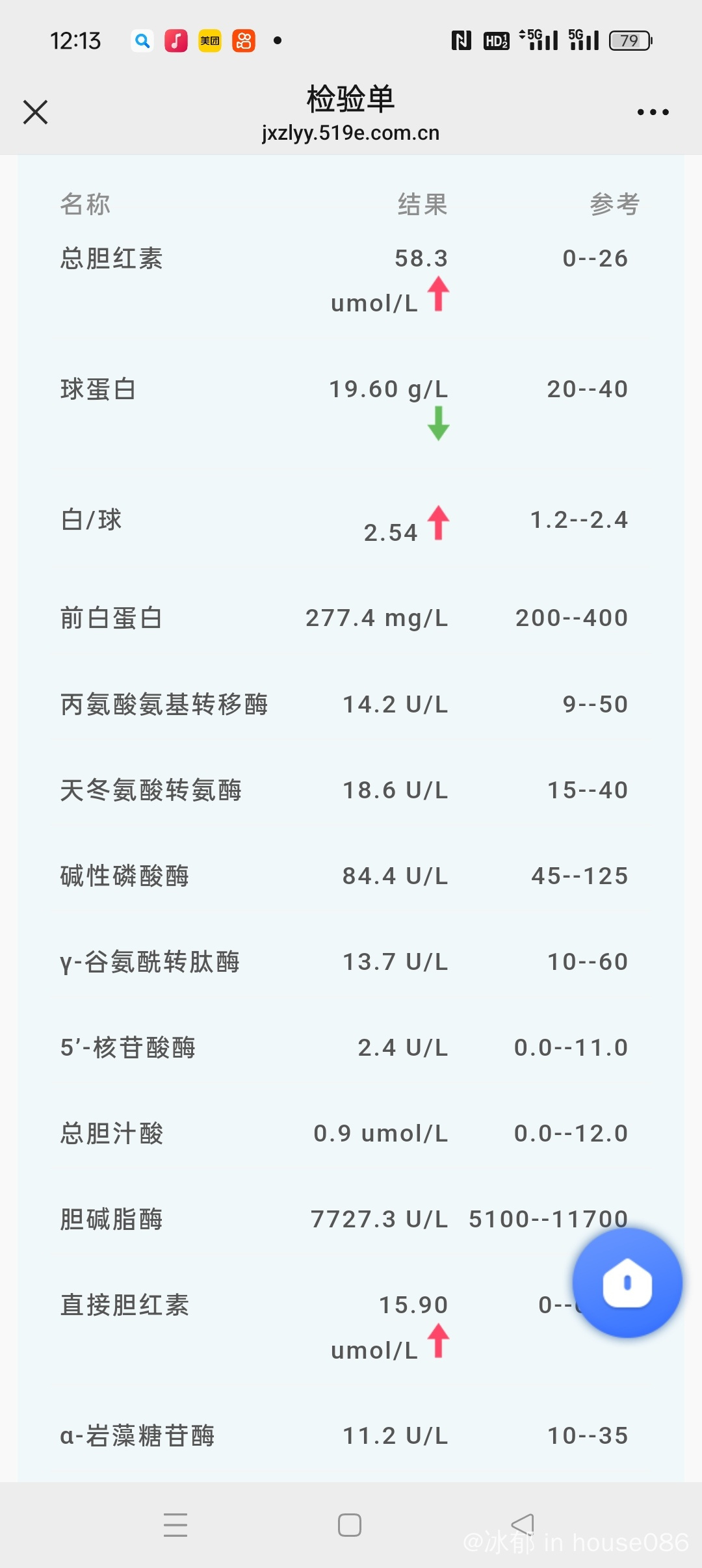Tap the blue floating home button

[x=627, y=1282]
